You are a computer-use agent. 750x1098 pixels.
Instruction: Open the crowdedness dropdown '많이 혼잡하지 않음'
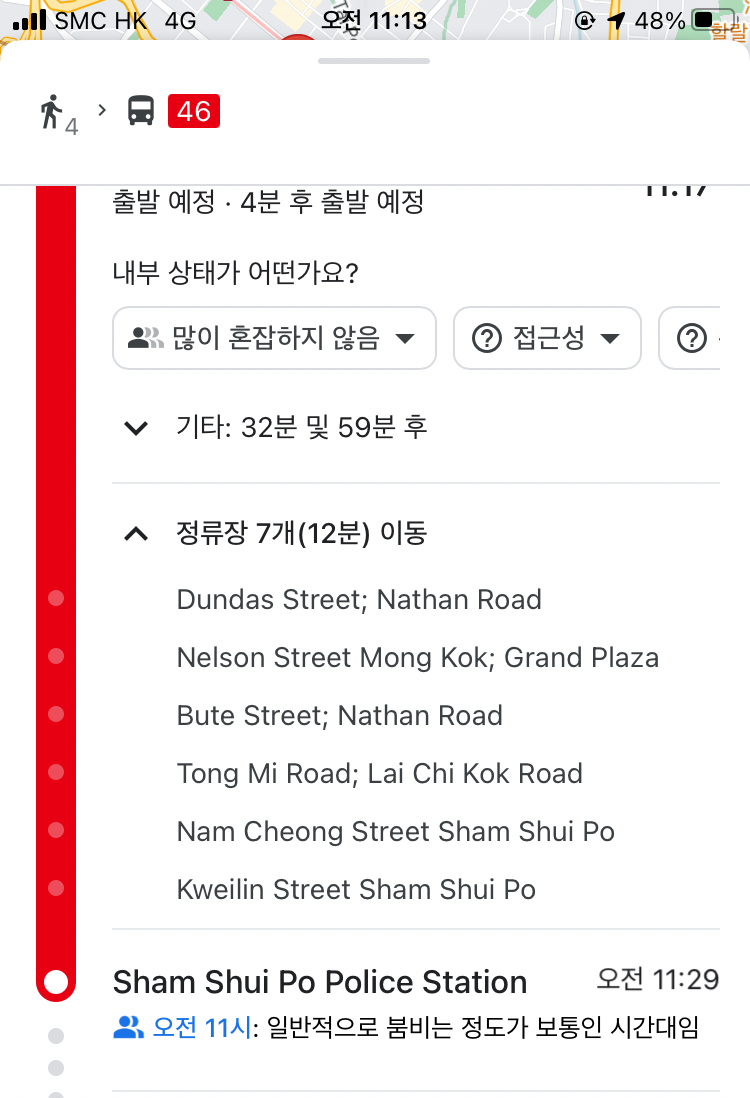point(273,338)
